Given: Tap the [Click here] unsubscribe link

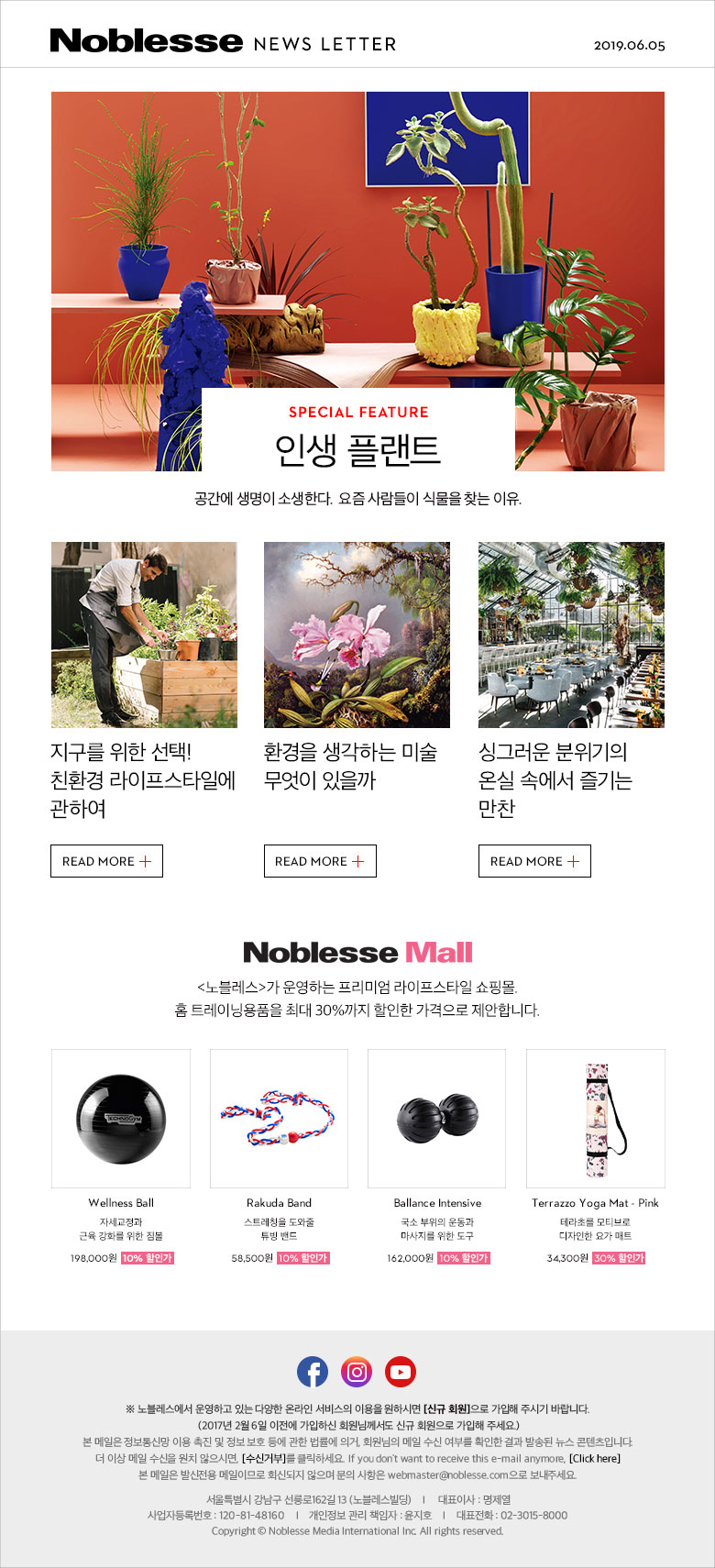Looking at the screenshot, I should pos(595,1458).
